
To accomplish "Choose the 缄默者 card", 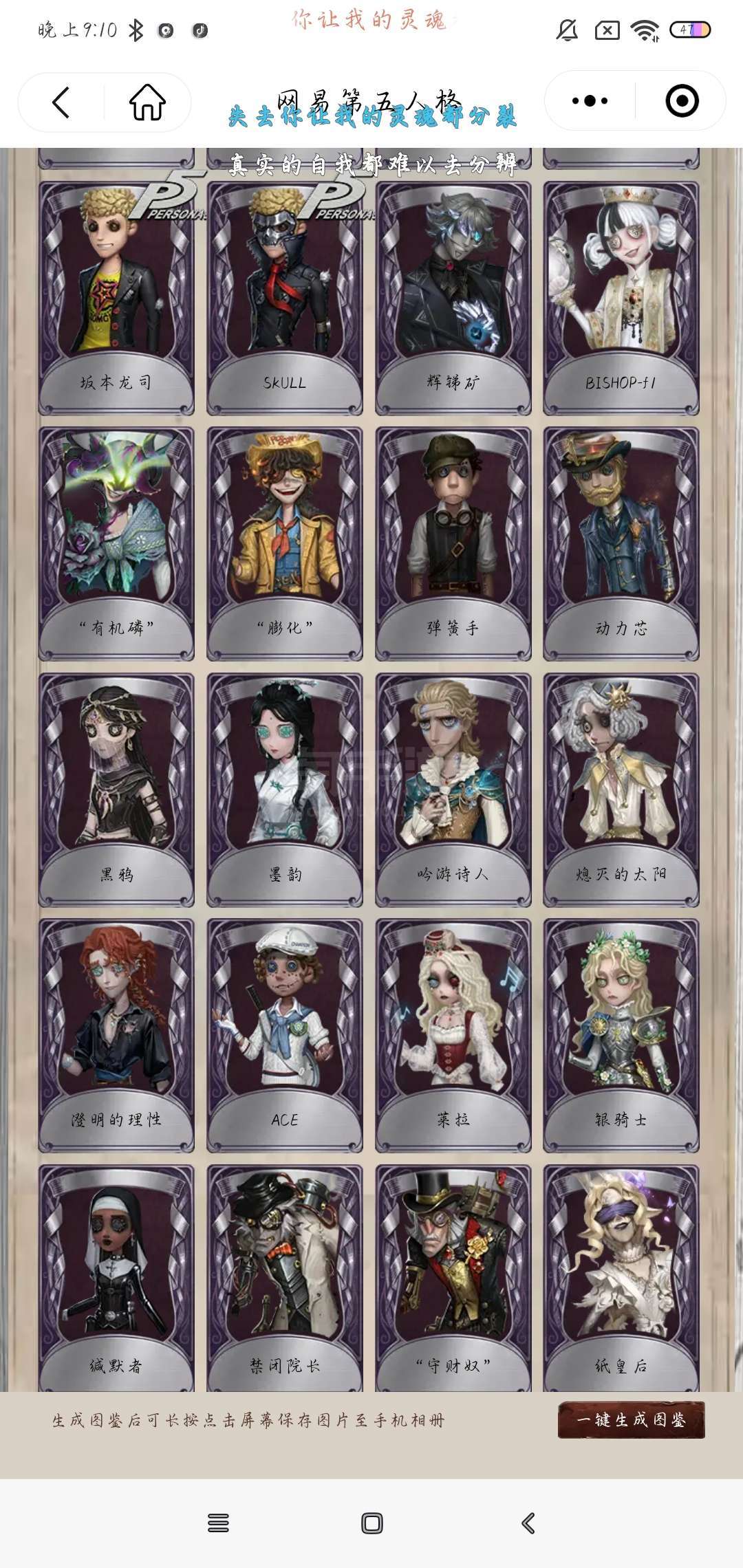I will 116,1278.
